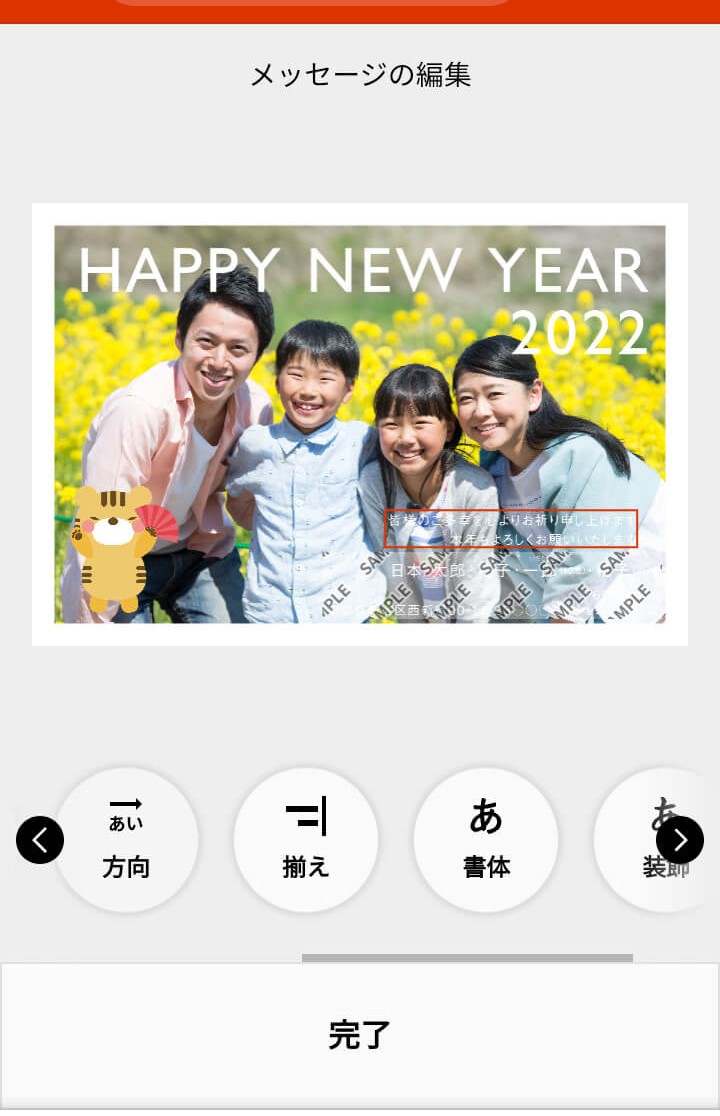
Task: Show more editing tools with right arrow
Action: click(680, 840)
